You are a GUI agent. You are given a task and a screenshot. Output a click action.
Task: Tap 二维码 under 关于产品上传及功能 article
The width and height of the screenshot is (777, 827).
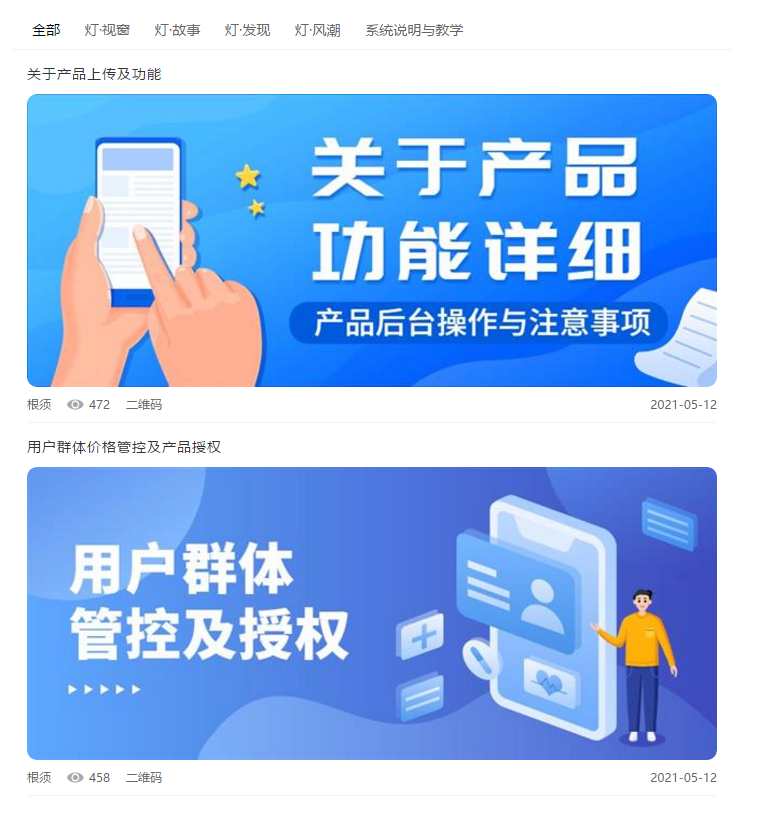[x=143, y=405]
